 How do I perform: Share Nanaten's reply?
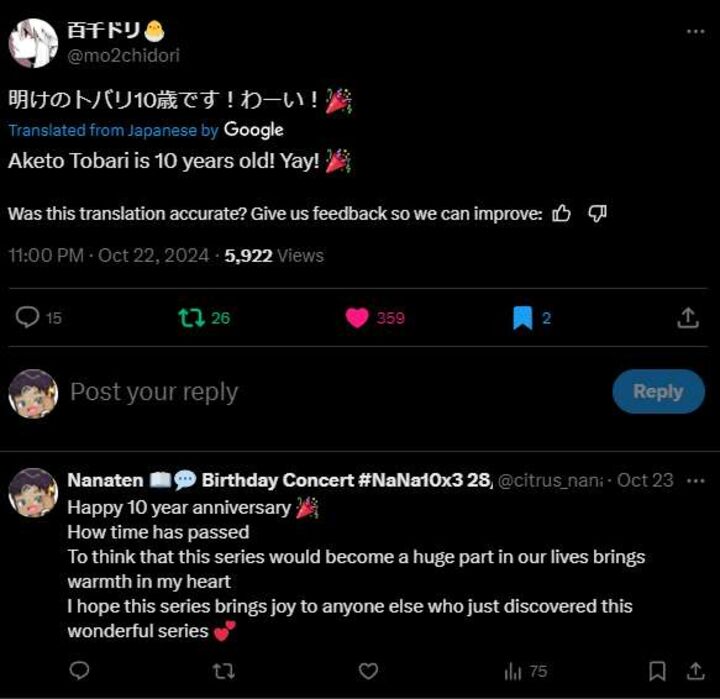coord(694,671)
